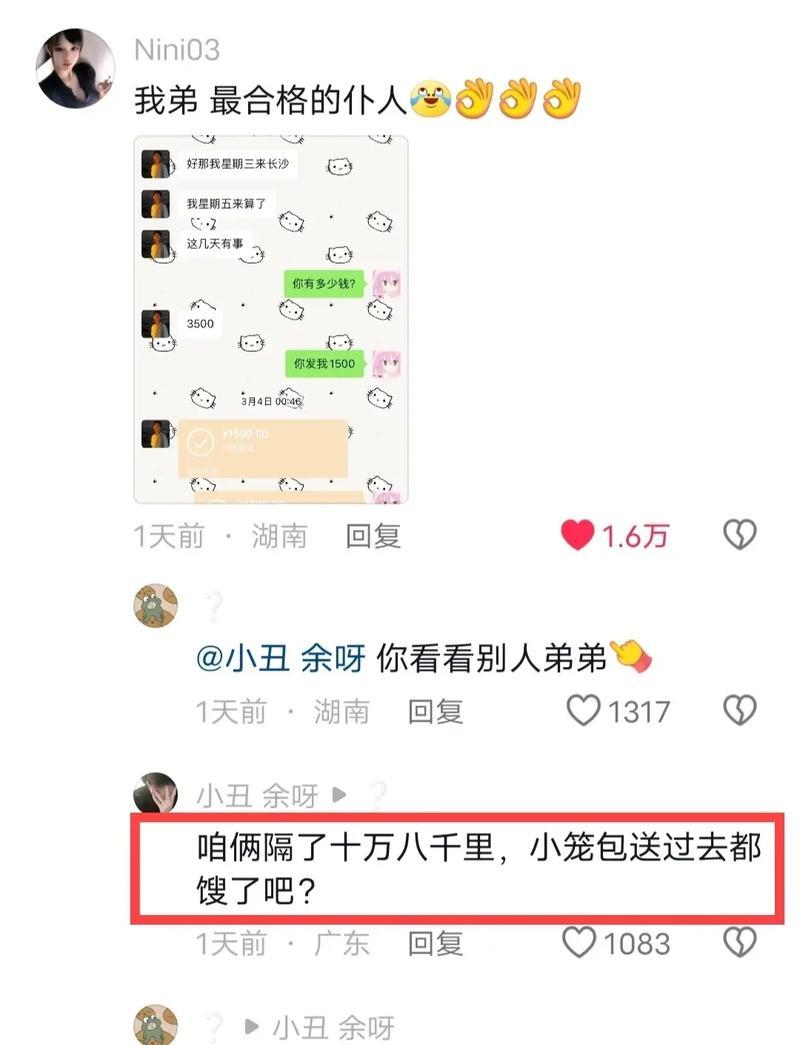Open Nini03's profile avatar
800x1045 pixels.
click(75, 68)
